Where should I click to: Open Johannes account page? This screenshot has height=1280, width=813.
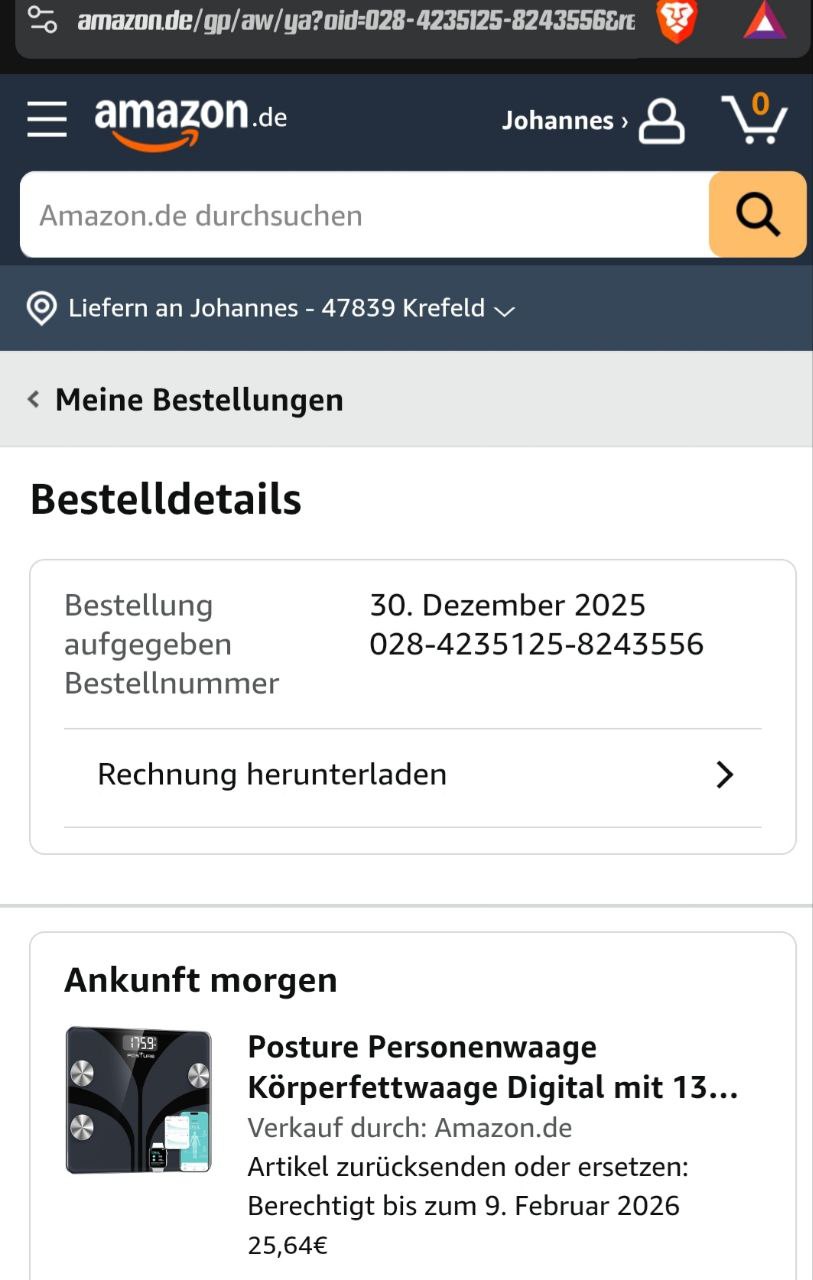coord(592,121)
